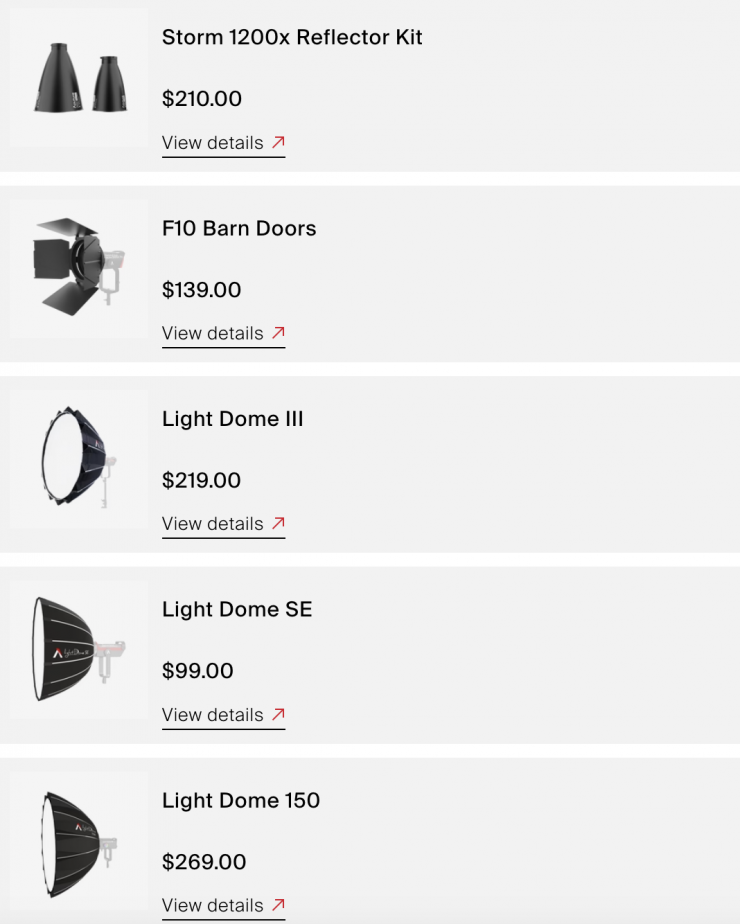Open View details for Light Dome 150
Image resolution: width=740 pixels, height=924 pixels.
pos(223,905)
